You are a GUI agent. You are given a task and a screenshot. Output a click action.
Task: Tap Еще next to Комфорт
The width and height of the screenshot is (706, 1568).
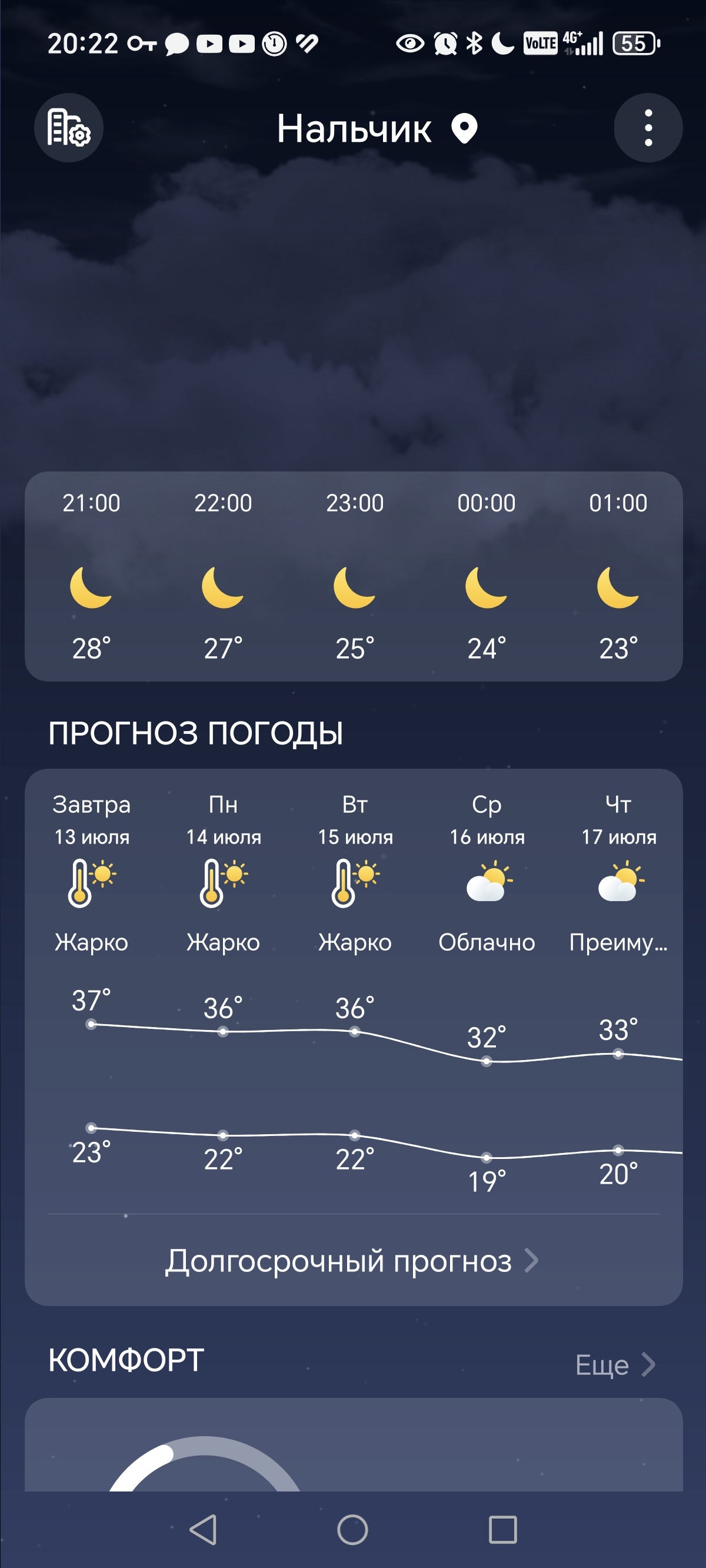click(x=615, y=1366)
